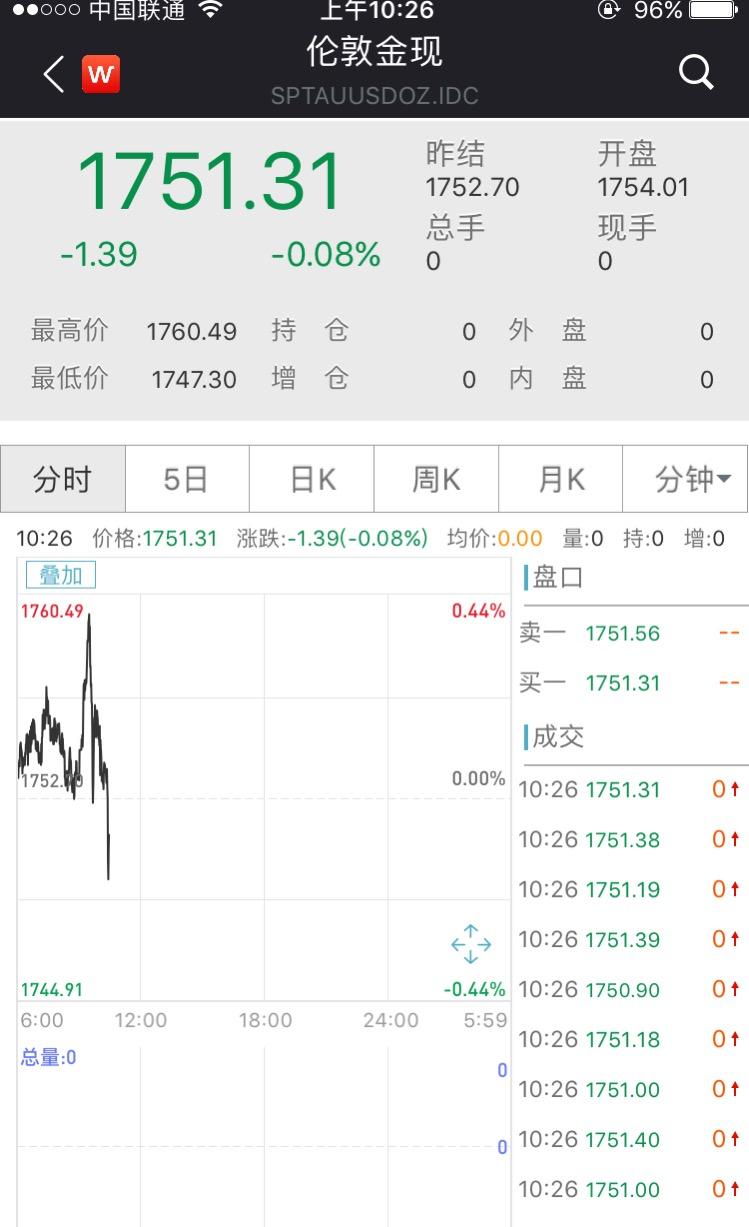The width and height of the screenshot is (749, 1227).
Task: Open the 5日 five-day chart view
Action: (x=186, y=479)
